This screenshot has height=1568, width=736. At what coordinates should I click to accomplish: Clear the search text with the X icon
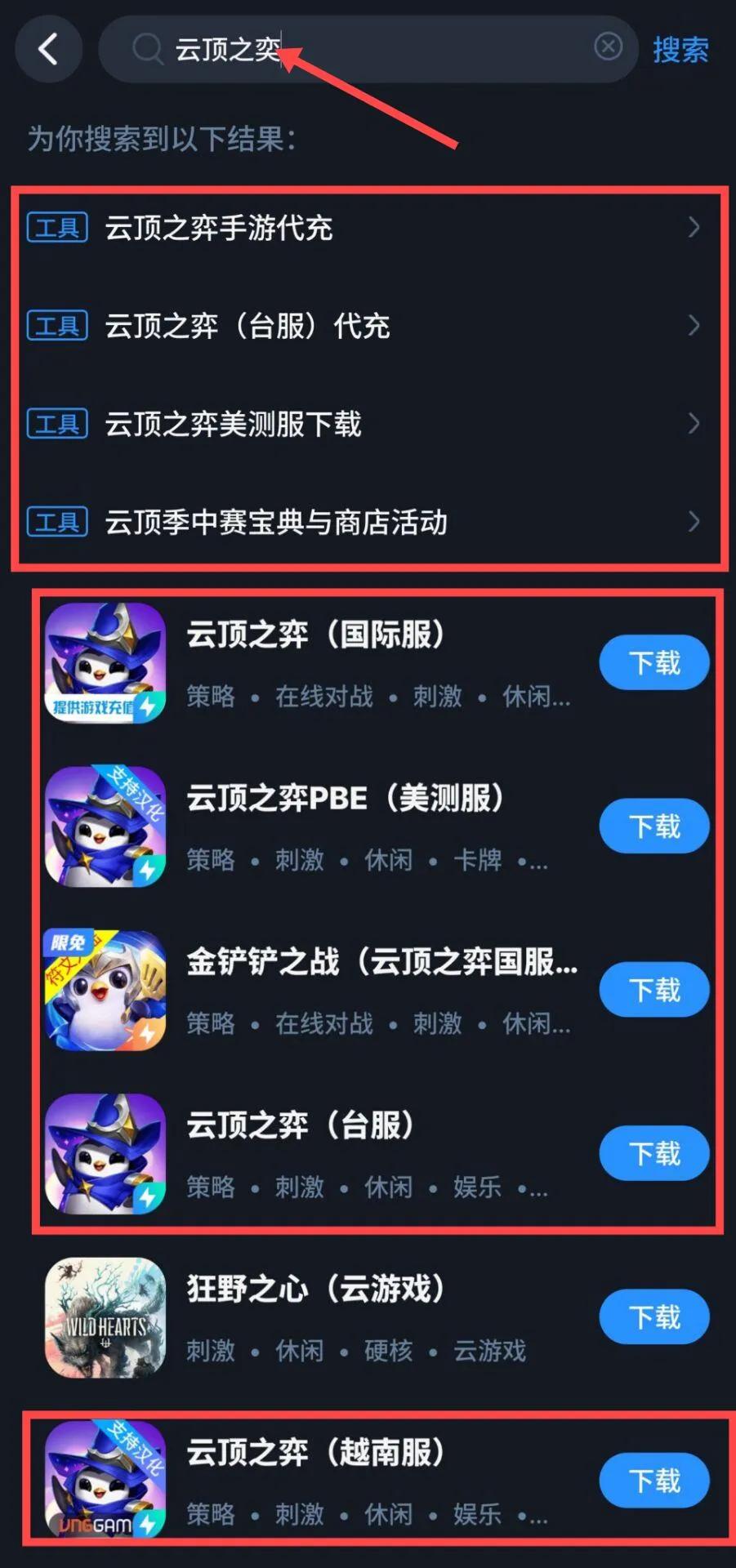[608, 47]
